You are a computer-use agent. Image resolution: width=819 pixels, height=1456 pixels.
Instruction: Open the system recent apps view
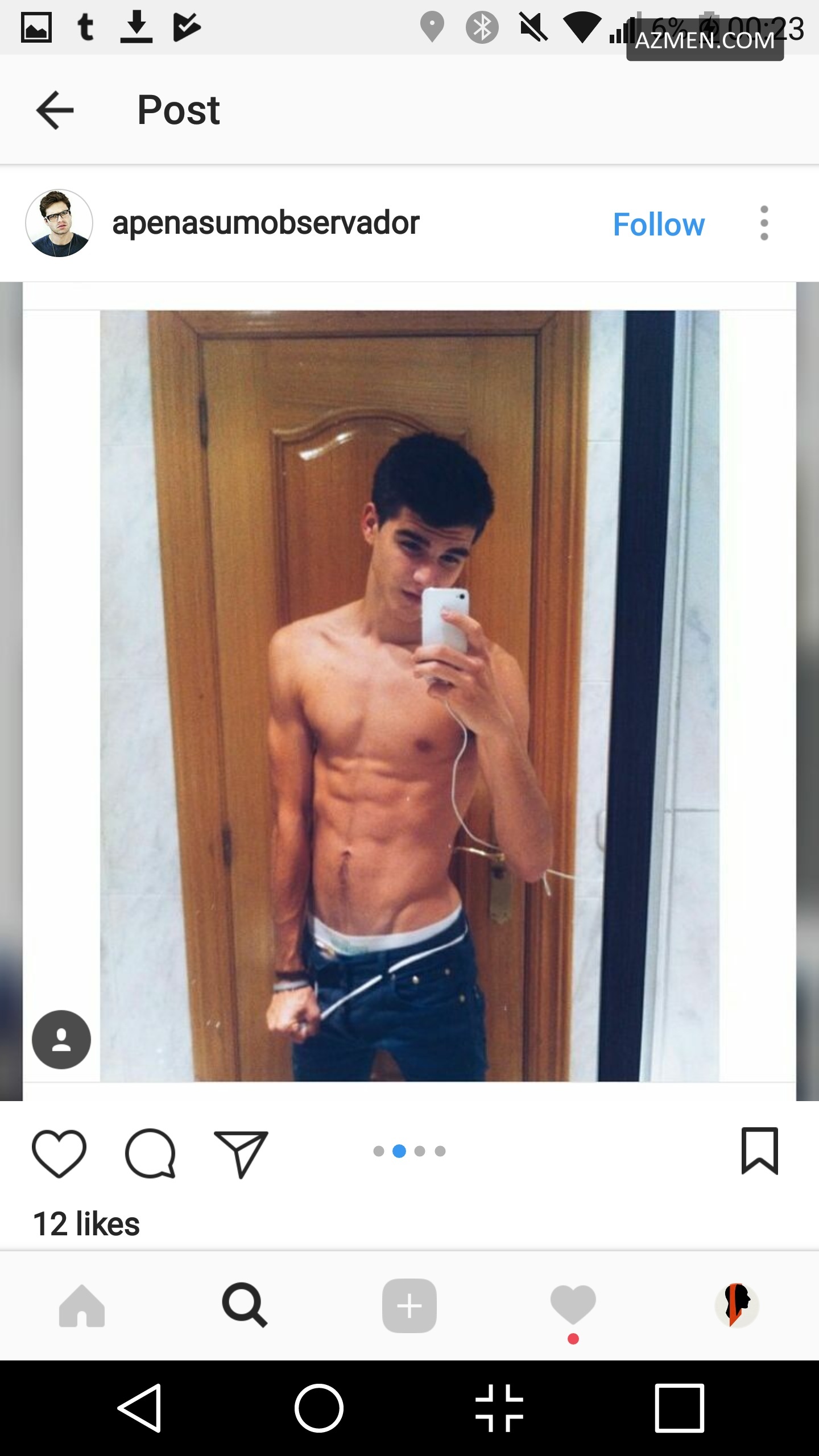[x=680, y=1408]
